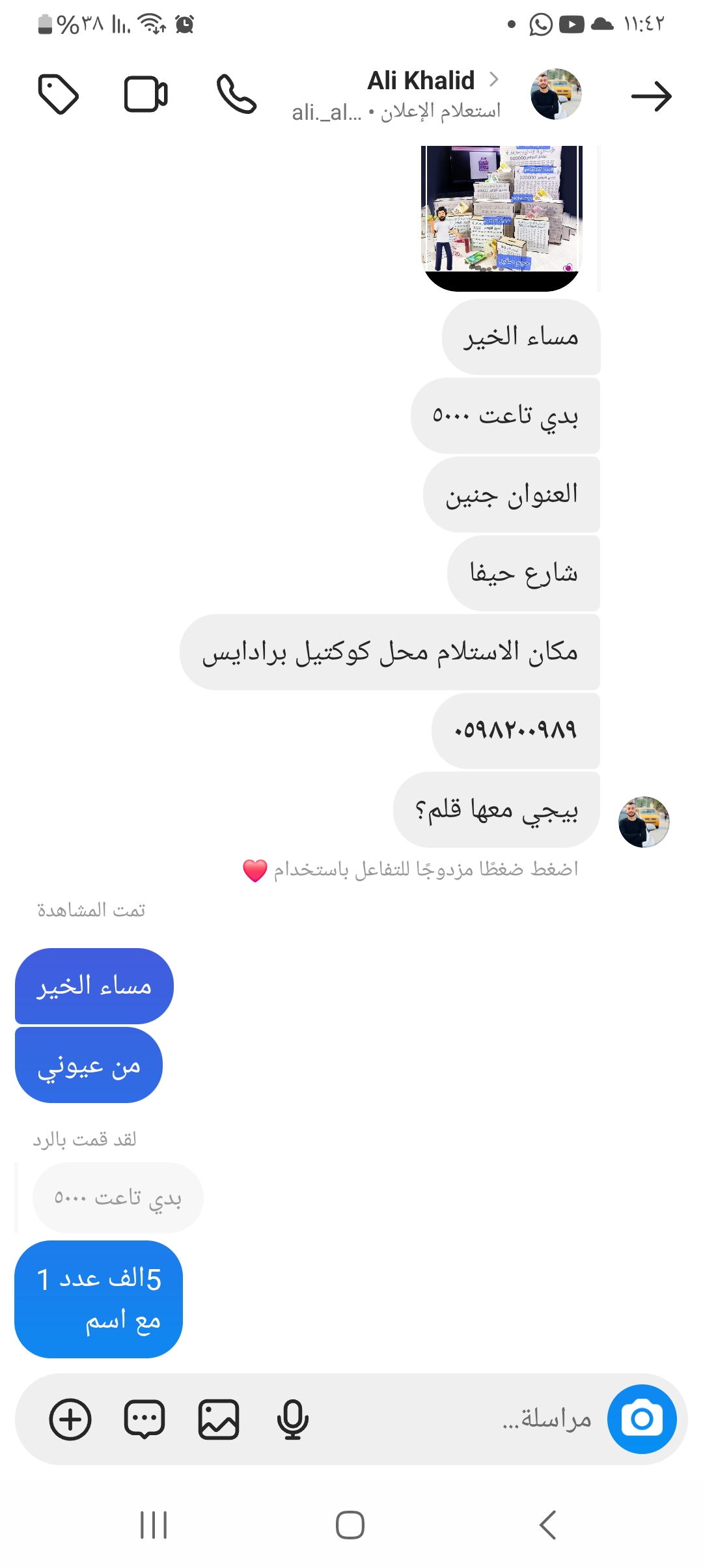Open recent apps from the navigation bar
The height and width of the screenshot is (1568, 703).
154,1525
